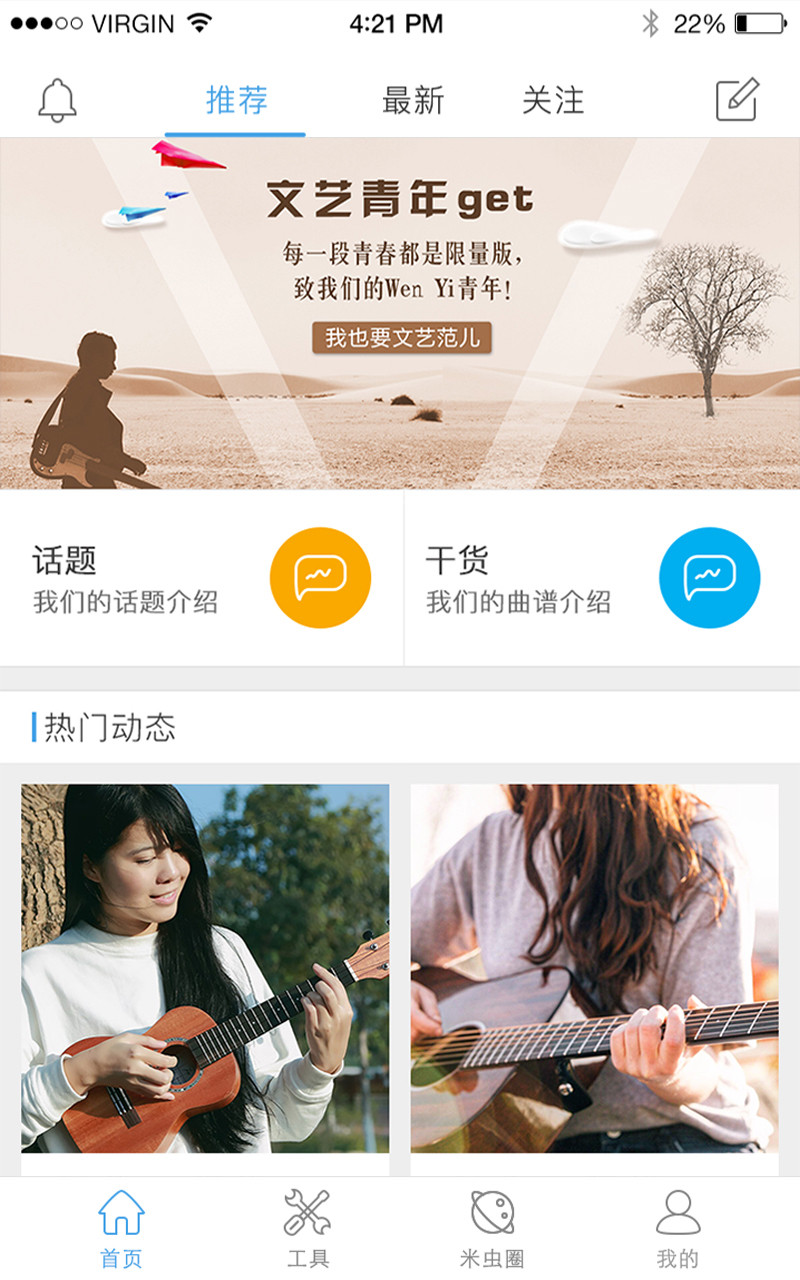
Task: Switch to the 关注 tab
Action: click(553, 100)
